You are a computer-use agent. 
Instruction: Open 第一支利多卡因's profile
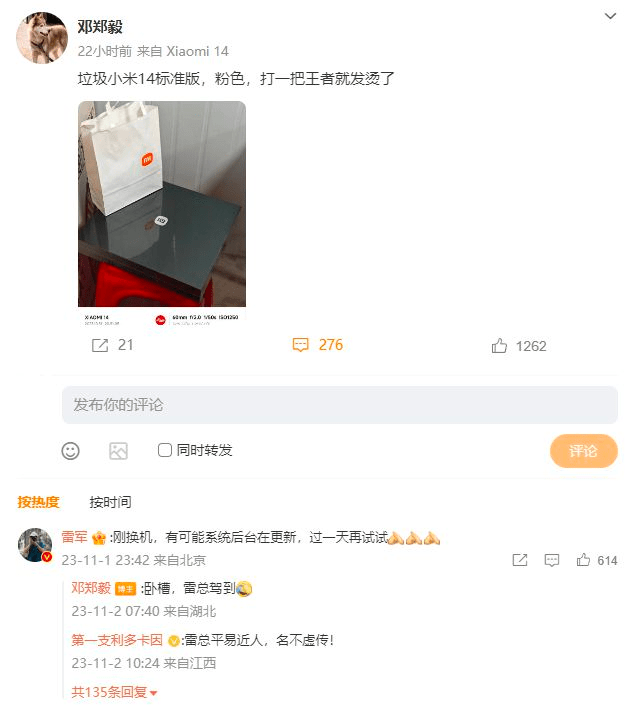pos(117,640)
